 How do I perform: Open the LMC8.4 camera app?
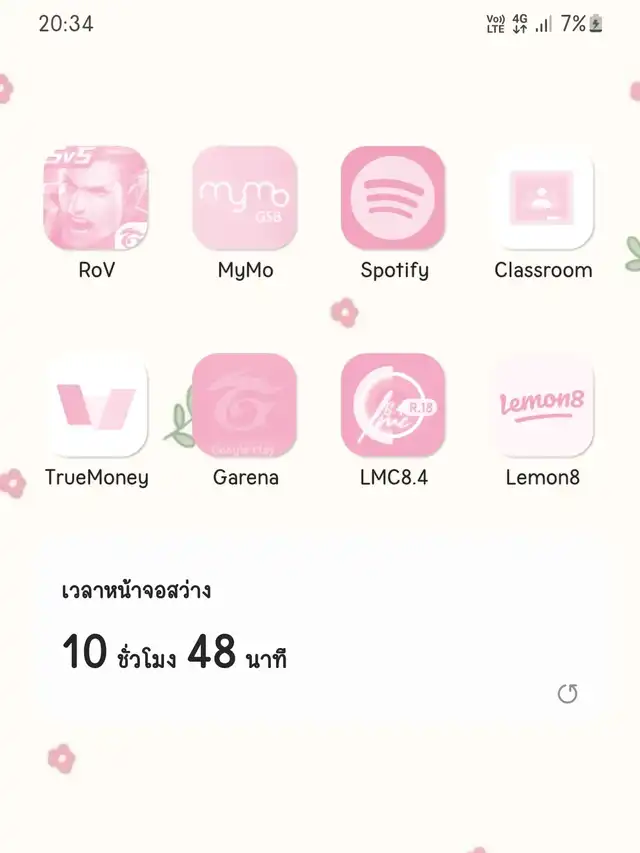click(x=393, y=405)
